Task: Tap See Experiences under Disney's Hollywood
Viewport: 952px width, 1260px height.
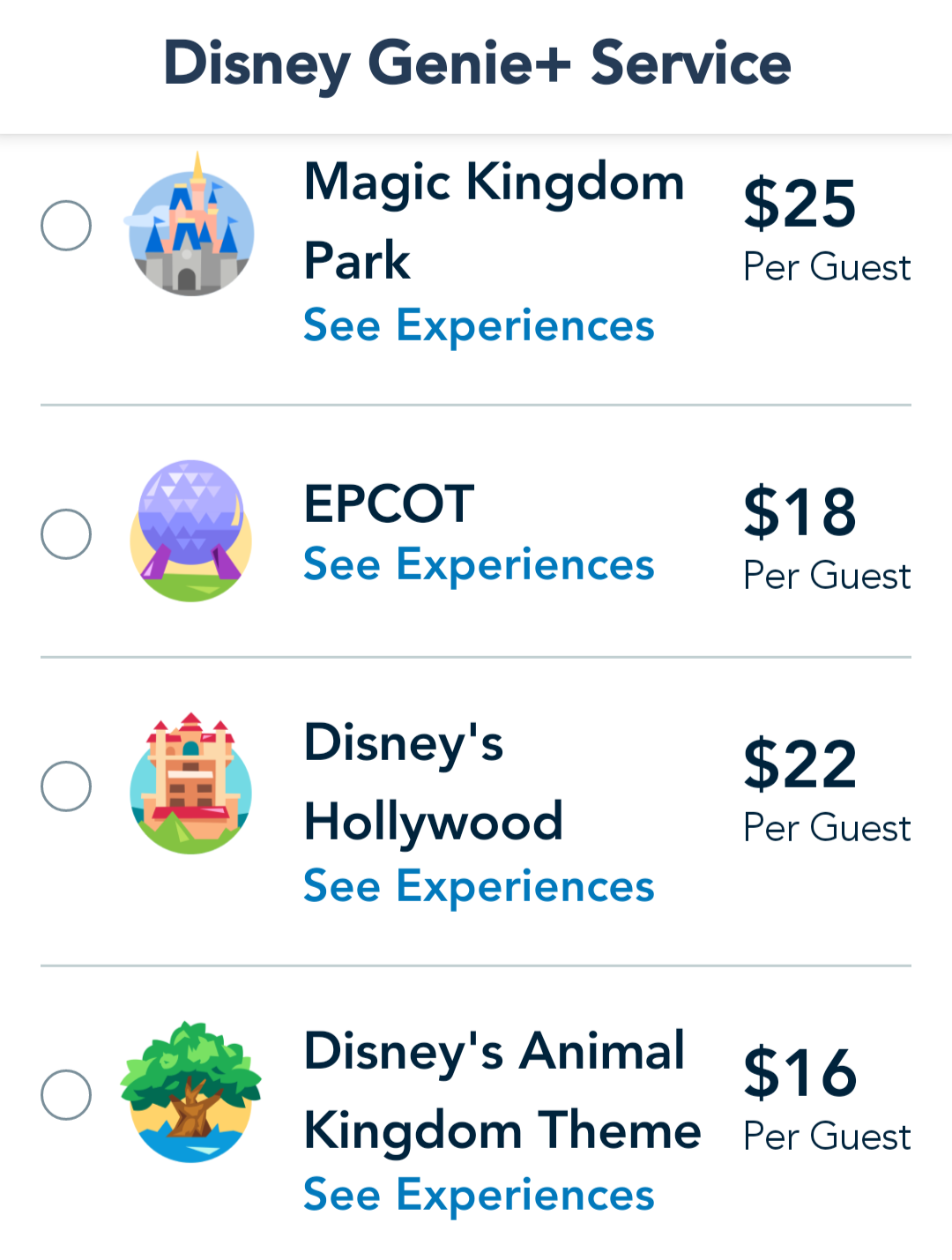Action: pyautogui.click(x=479, y=887)
